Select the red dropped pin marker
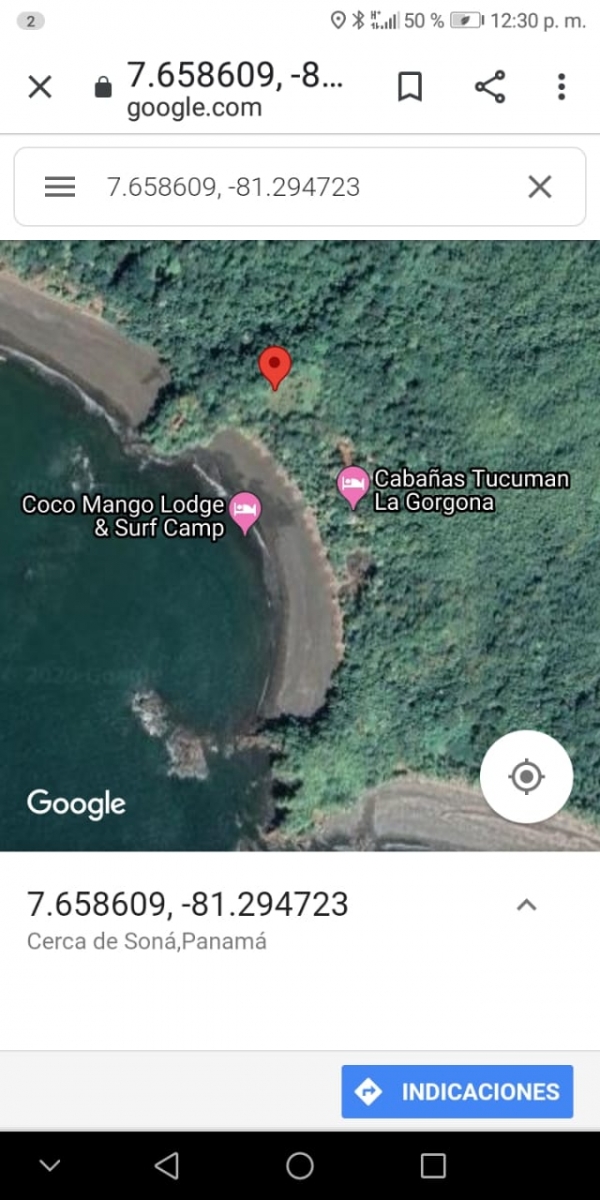The height and width of the screenshot is (1200, 600). tap(275, 367)
